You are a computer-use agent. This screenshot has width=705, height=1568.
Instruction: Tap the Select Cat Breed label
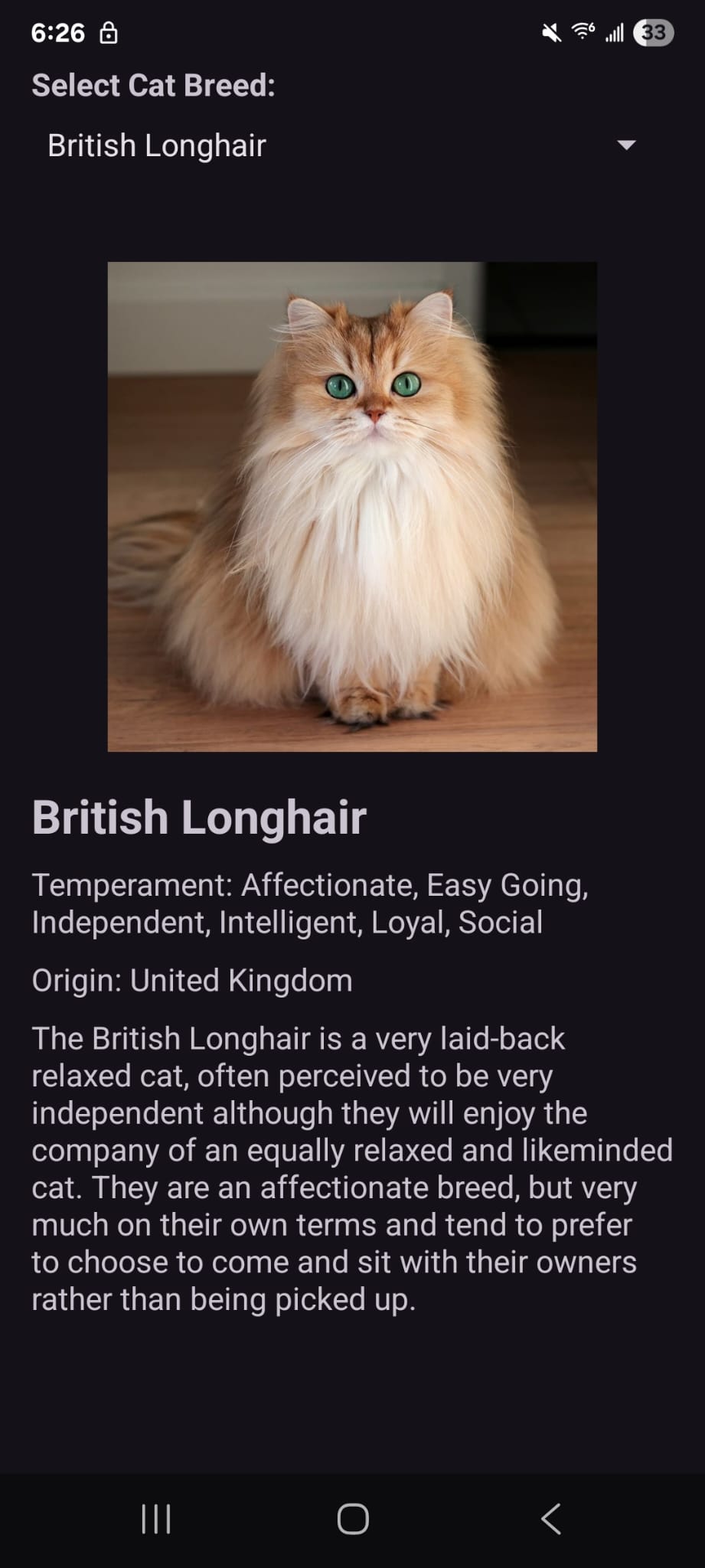pos(154,85)
